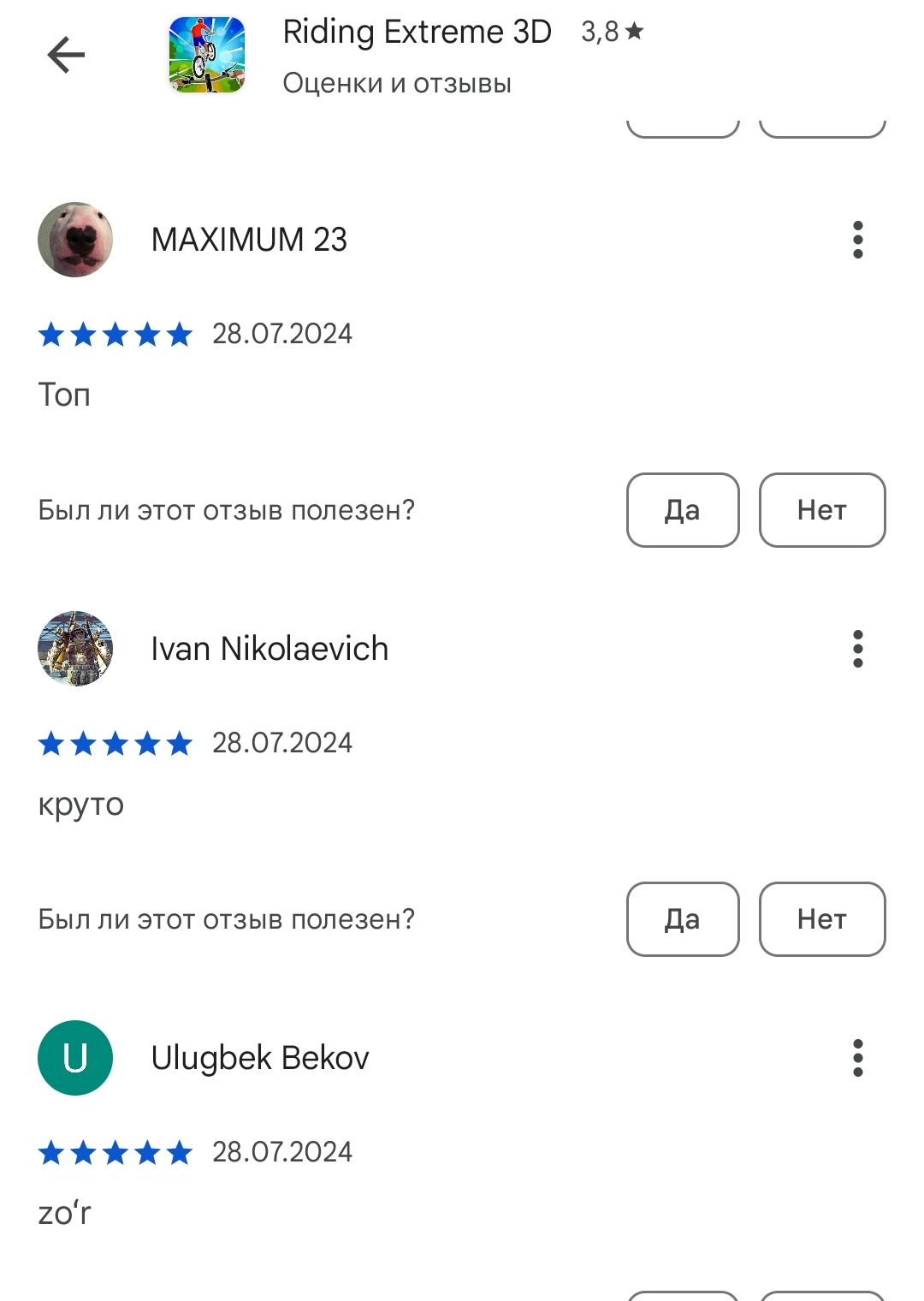This screenshot has width=924, height=1301.
Task: Open options menu for Ivan Nikolaevich's review
Action: pos(857,649)
